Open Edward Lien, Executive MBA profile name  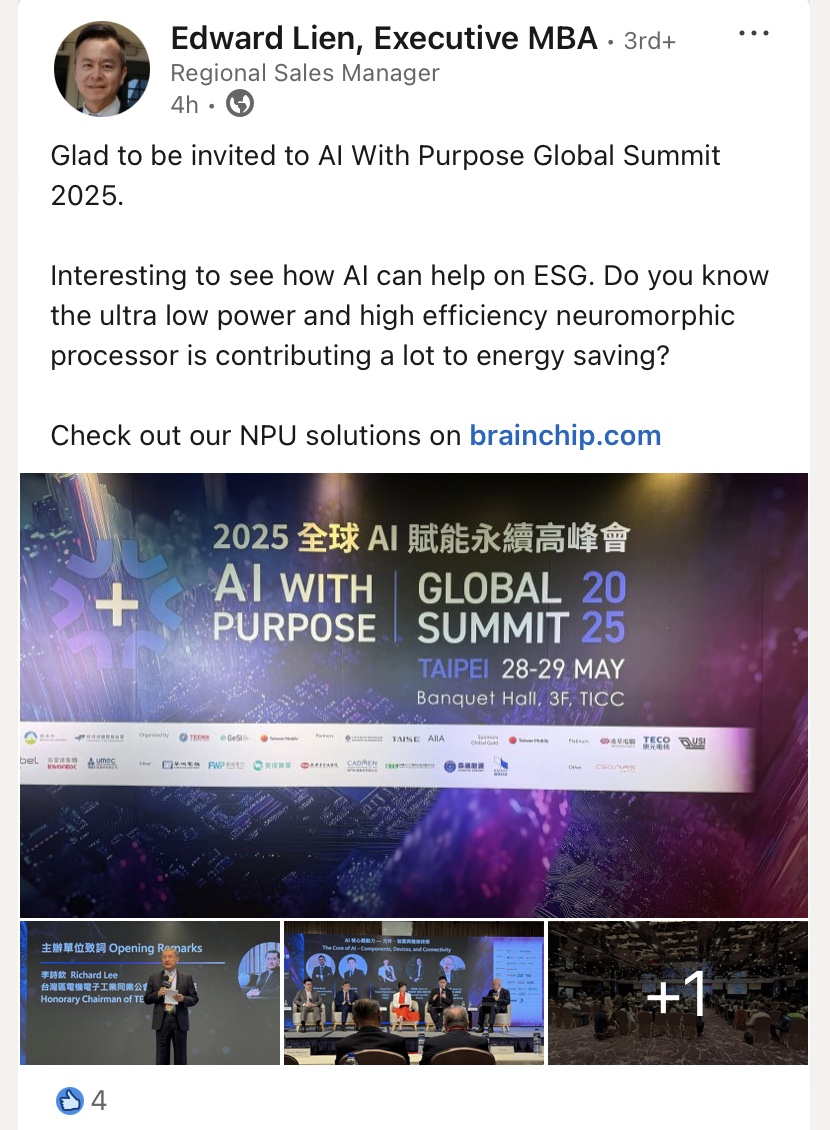(384, 39)
